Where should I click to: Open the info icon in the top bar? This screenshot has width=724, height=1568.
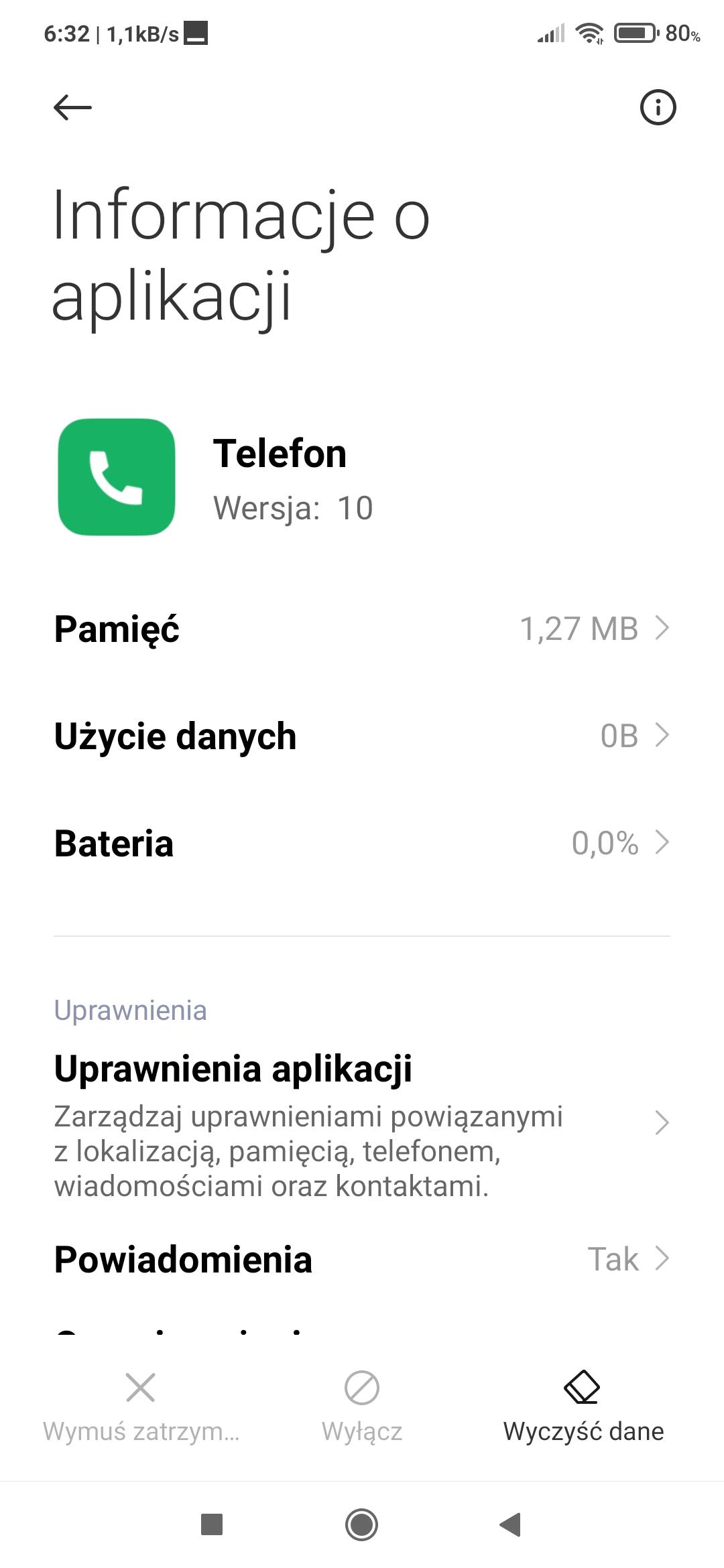[x=658, y=107]
